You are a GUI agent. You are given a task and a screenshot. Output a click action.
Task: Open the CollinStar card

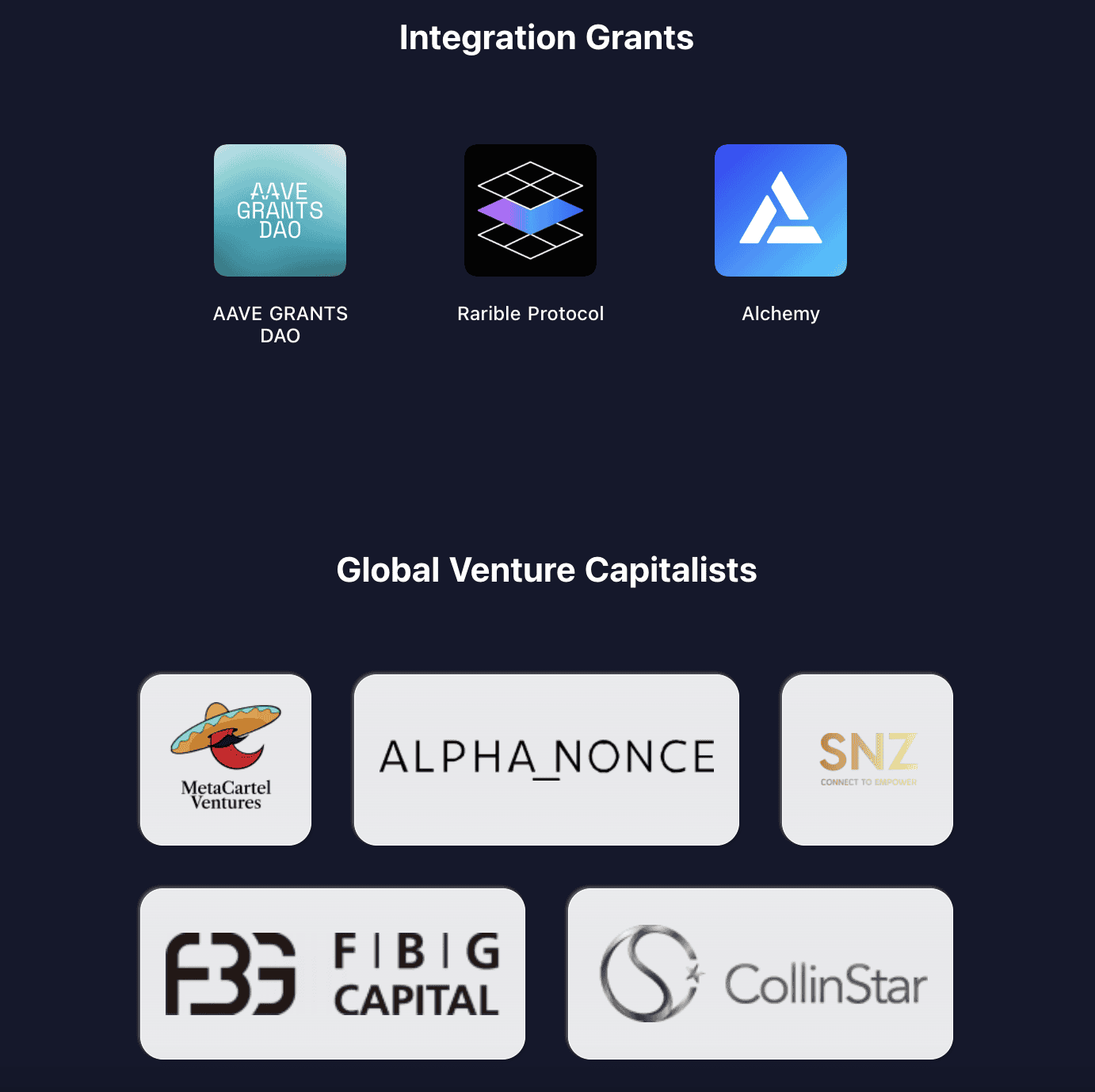[x=761, y=974]
